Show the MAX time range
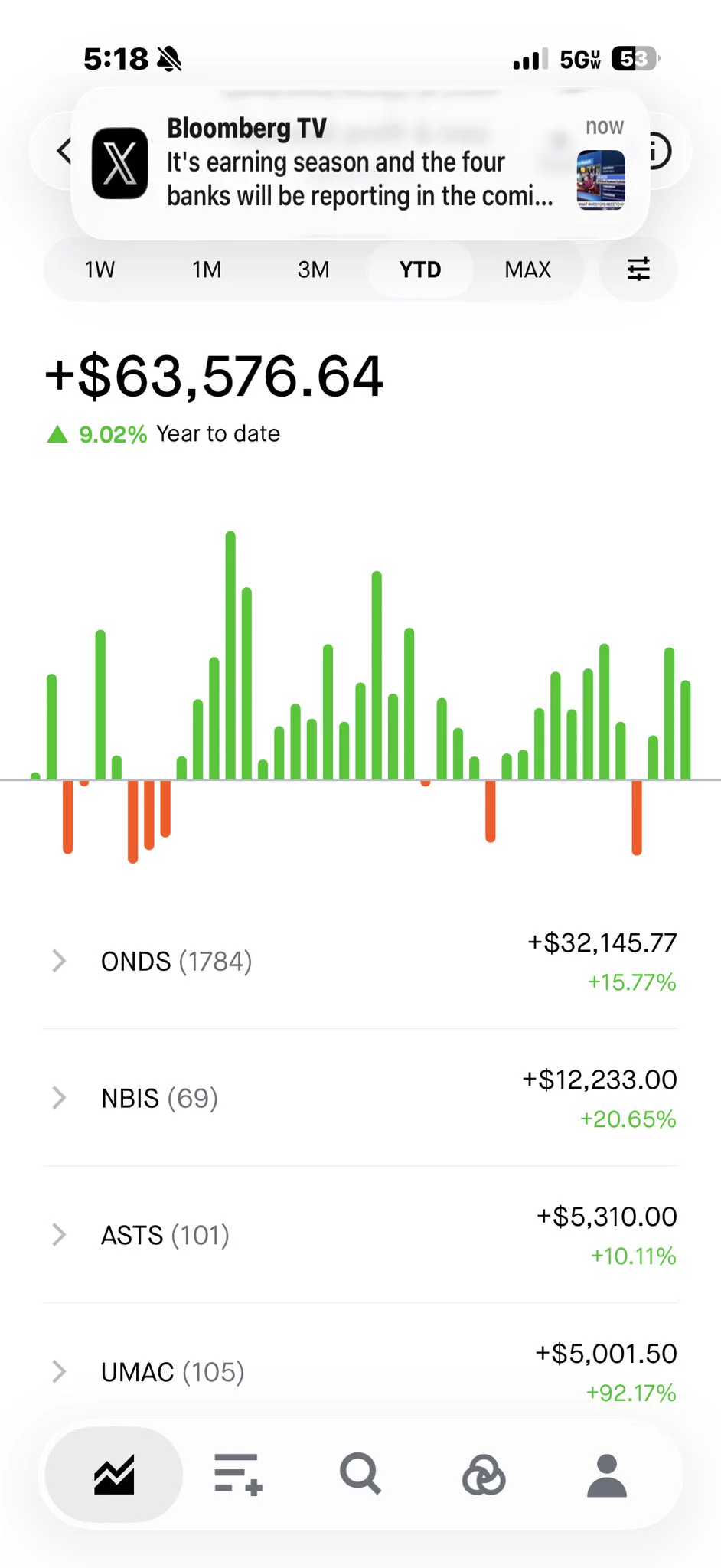This screenshot has height=1568, width=721. pos(528,269)
